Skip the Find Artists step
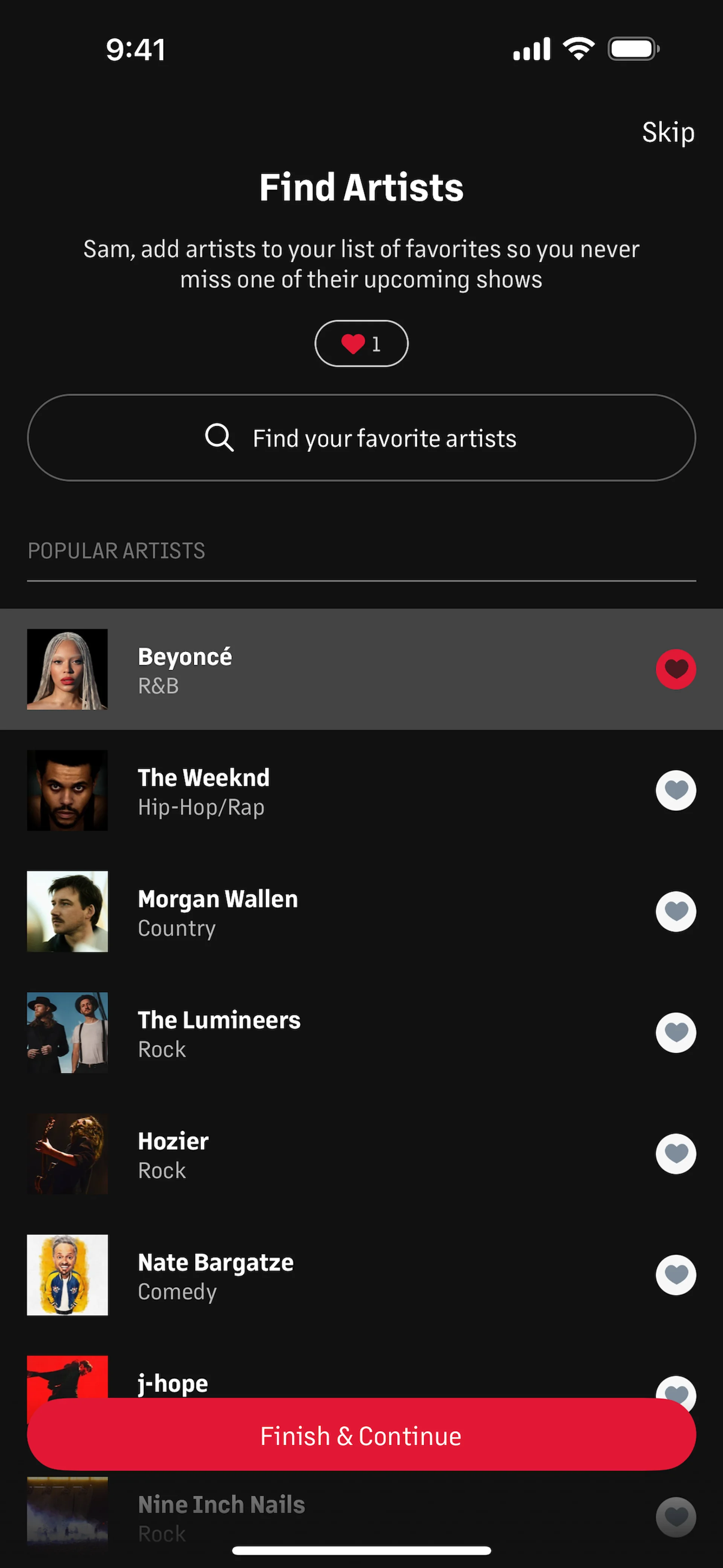Screen dimensions: 723x1568 668,132
